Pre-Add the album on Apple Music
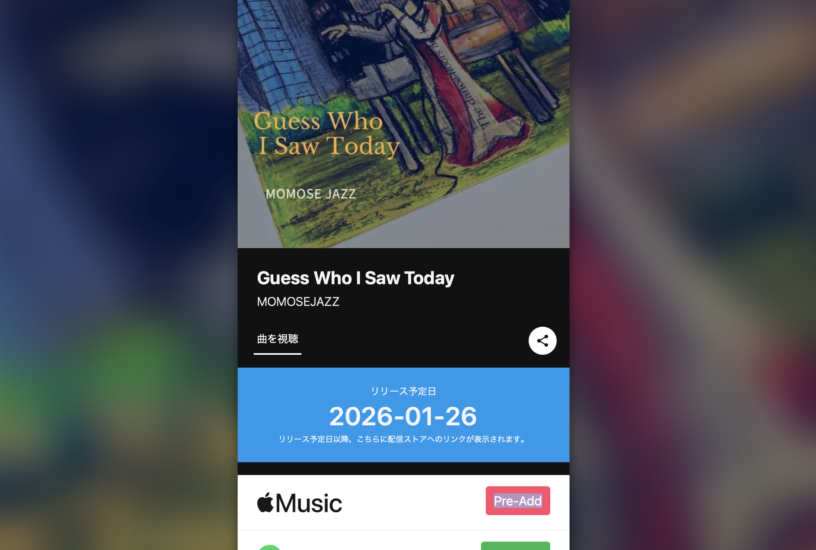The width and height of the screenshot is (816, 550). [x=517, y=501]
